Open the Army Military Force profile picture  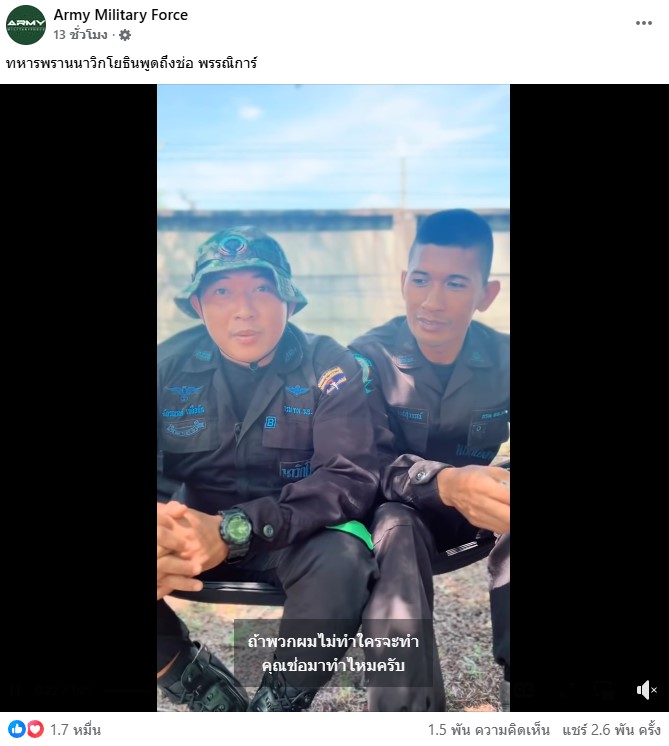pos(26,25)
